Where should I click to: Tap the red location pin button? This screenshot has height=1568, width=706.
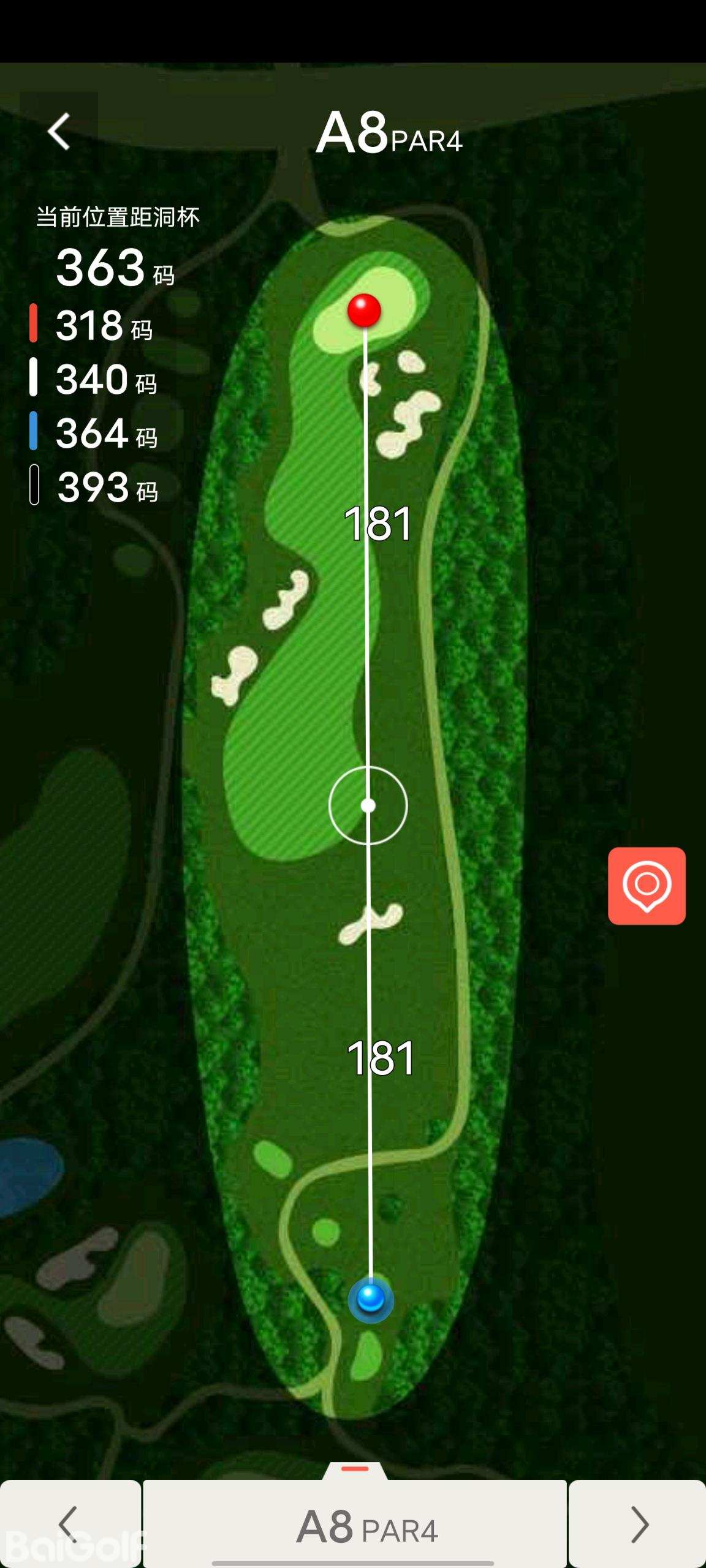tap(647, 886)
